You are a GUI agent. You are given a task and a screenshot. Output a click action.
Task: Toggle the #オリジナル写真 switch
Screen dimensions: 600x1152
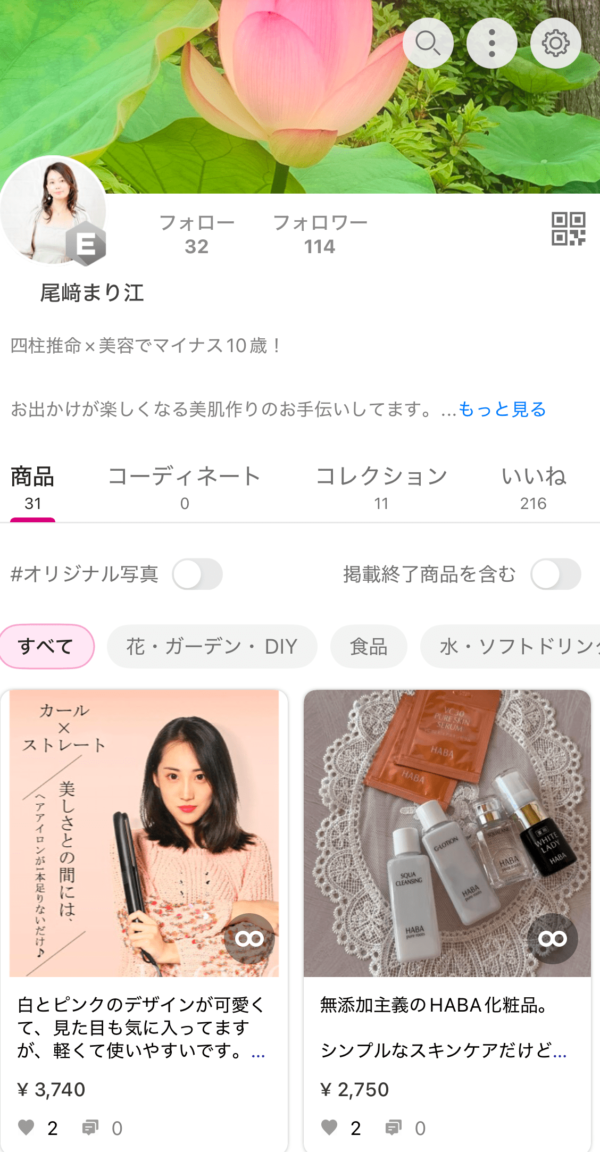[197, 574]
